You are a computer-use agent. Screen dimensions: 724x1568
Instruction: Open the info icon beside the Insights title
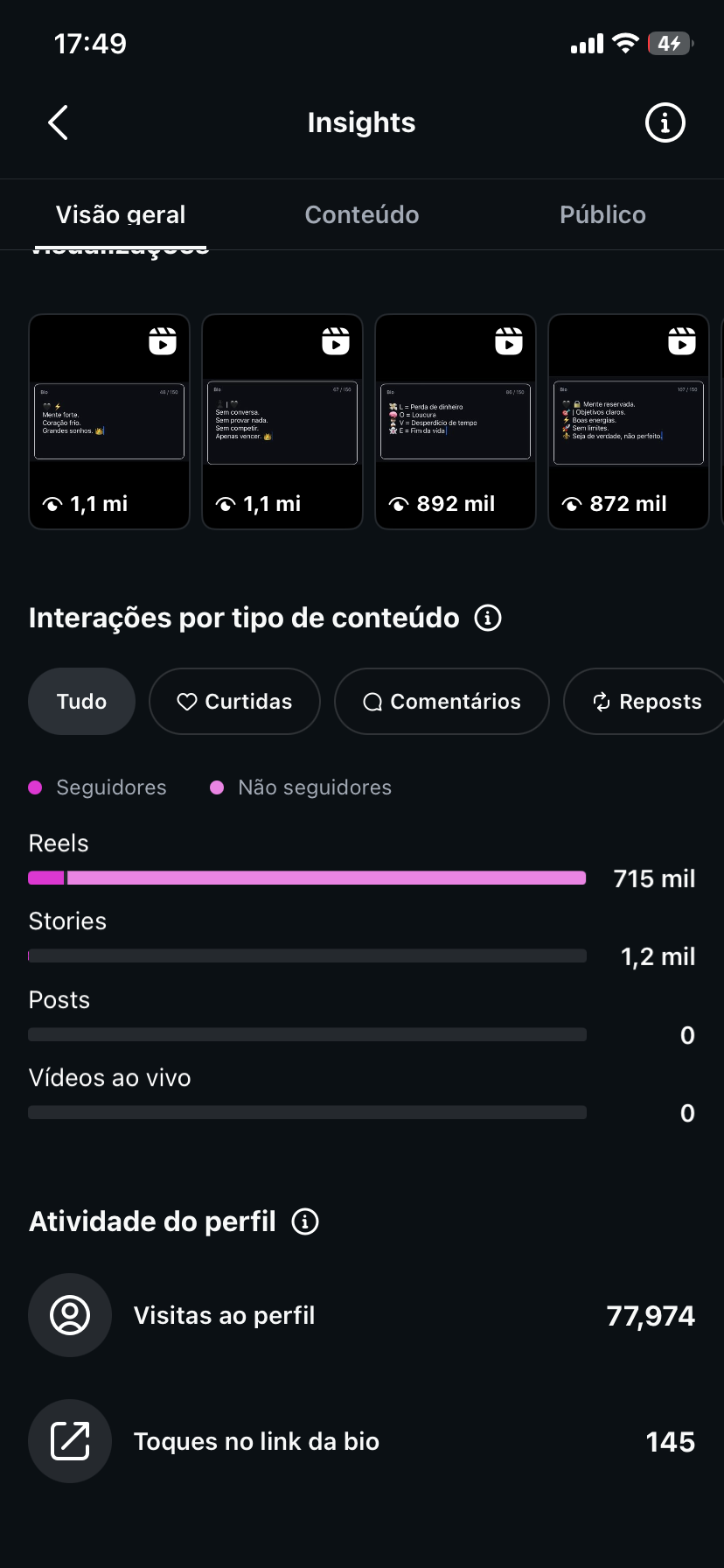click(x=665, y=122)
